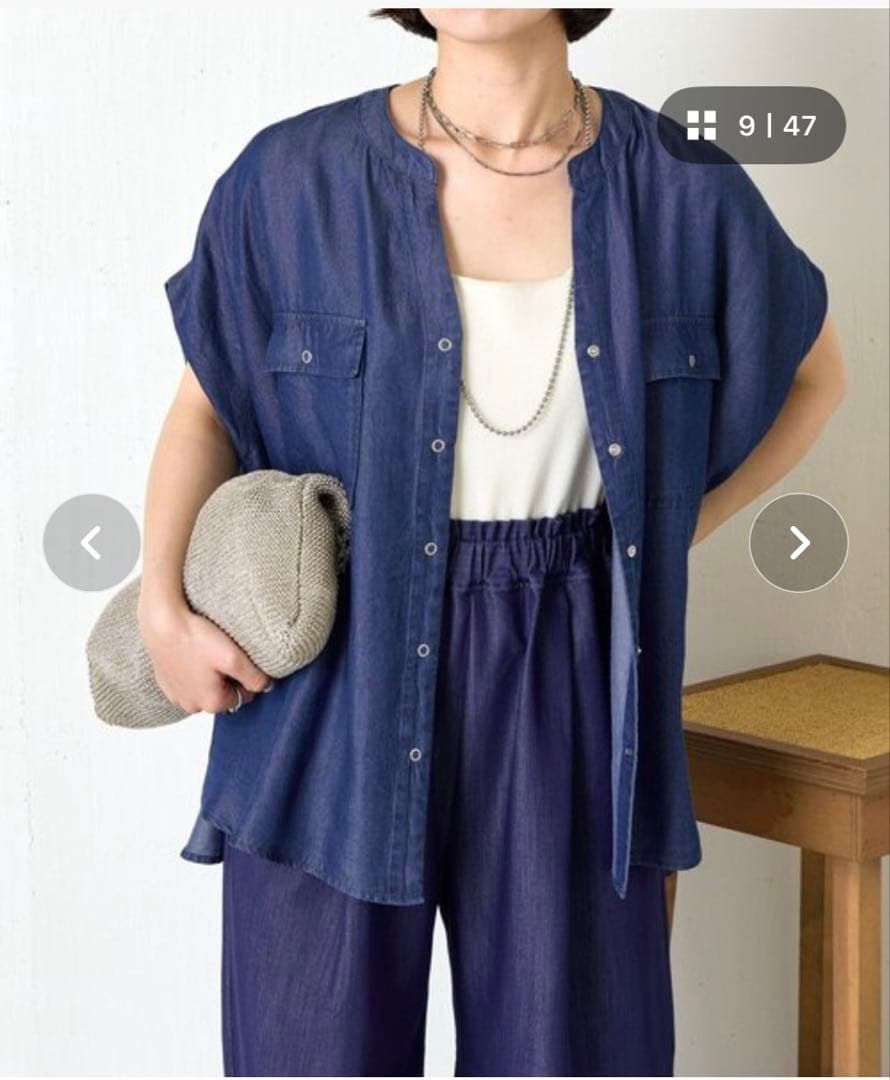The image size is (890, 1080).
Task: Advance to the next product photo
Action: coord(798,543)
